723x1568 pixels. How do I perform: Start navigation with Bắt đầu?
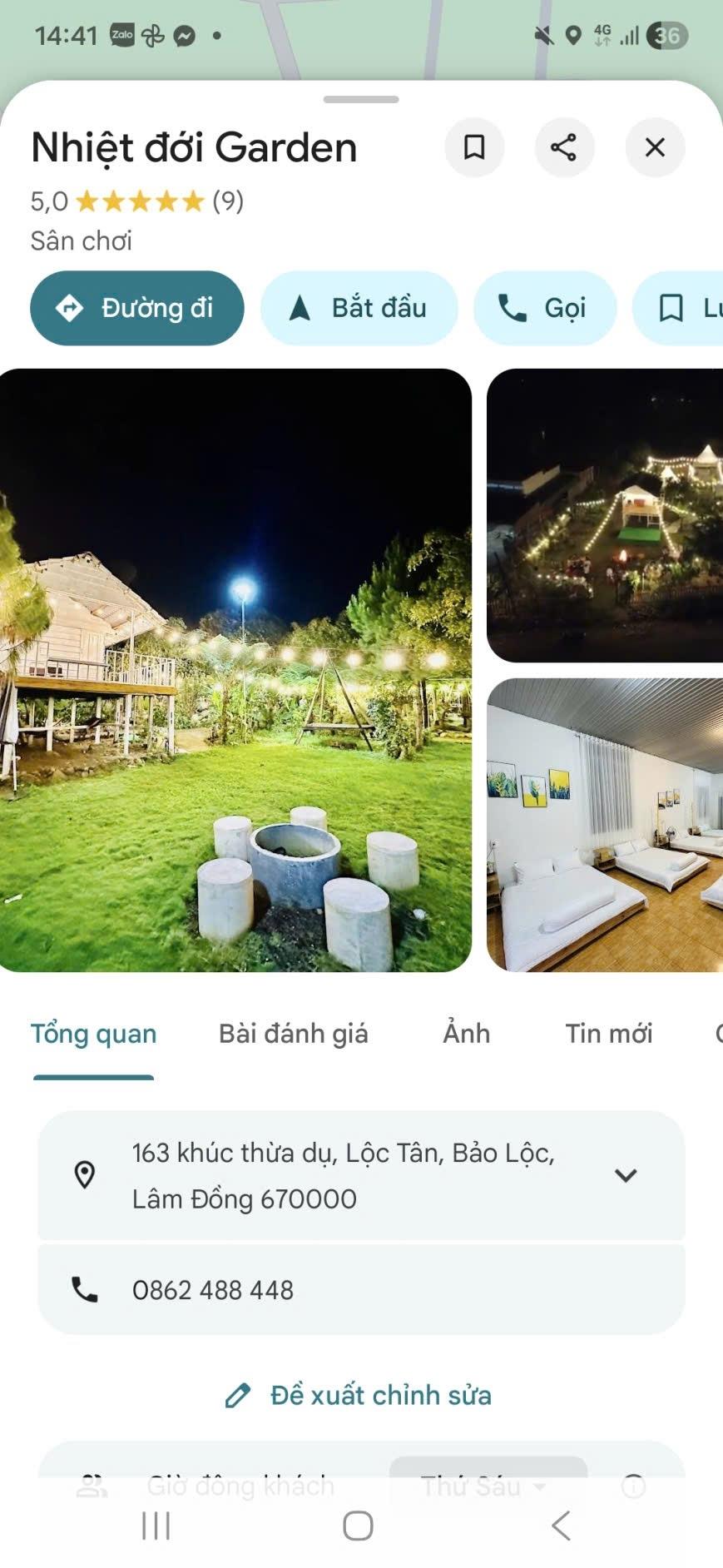pos(359,308)
